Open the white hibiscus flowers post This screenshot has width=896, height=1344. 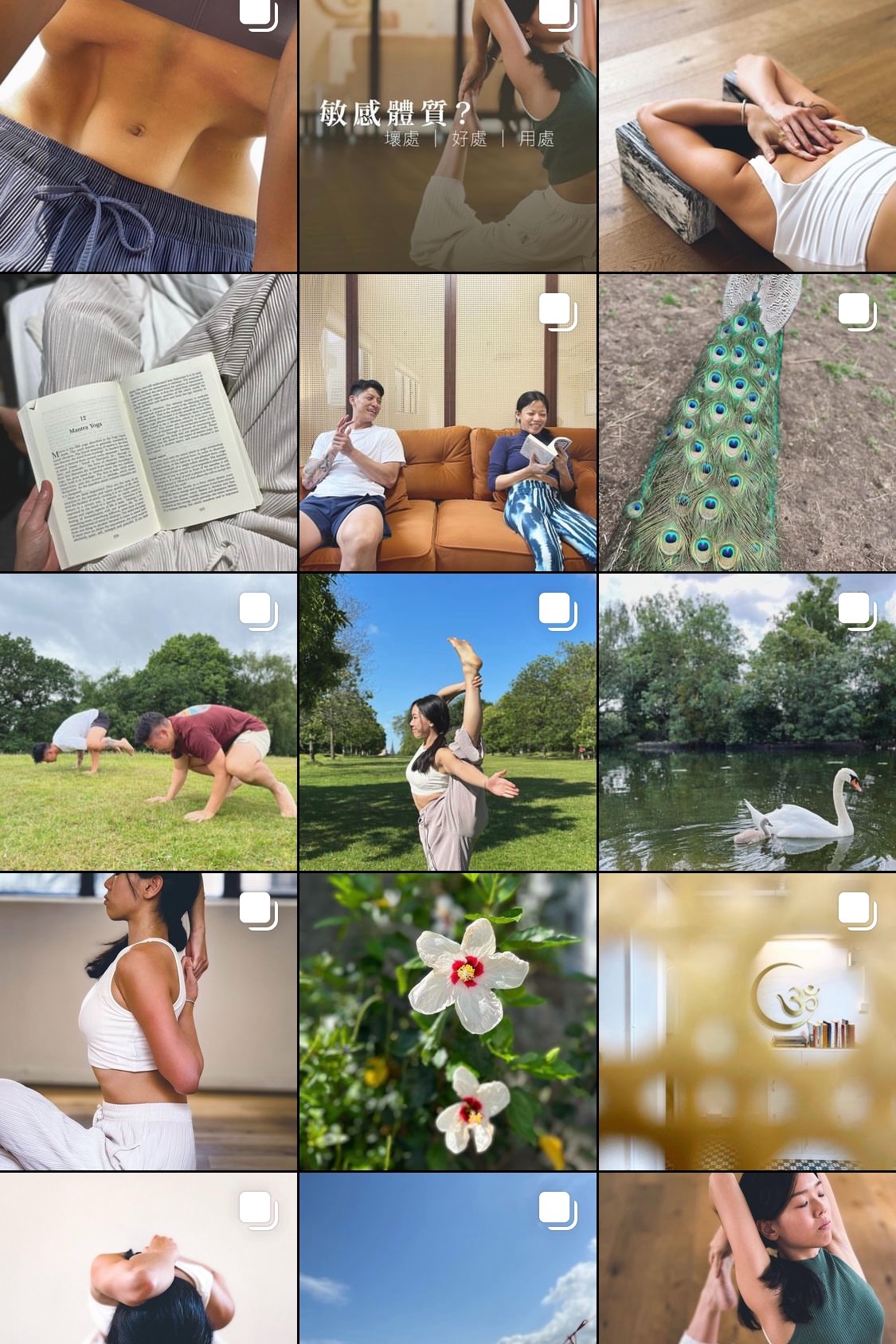(x=448, y=1021)
